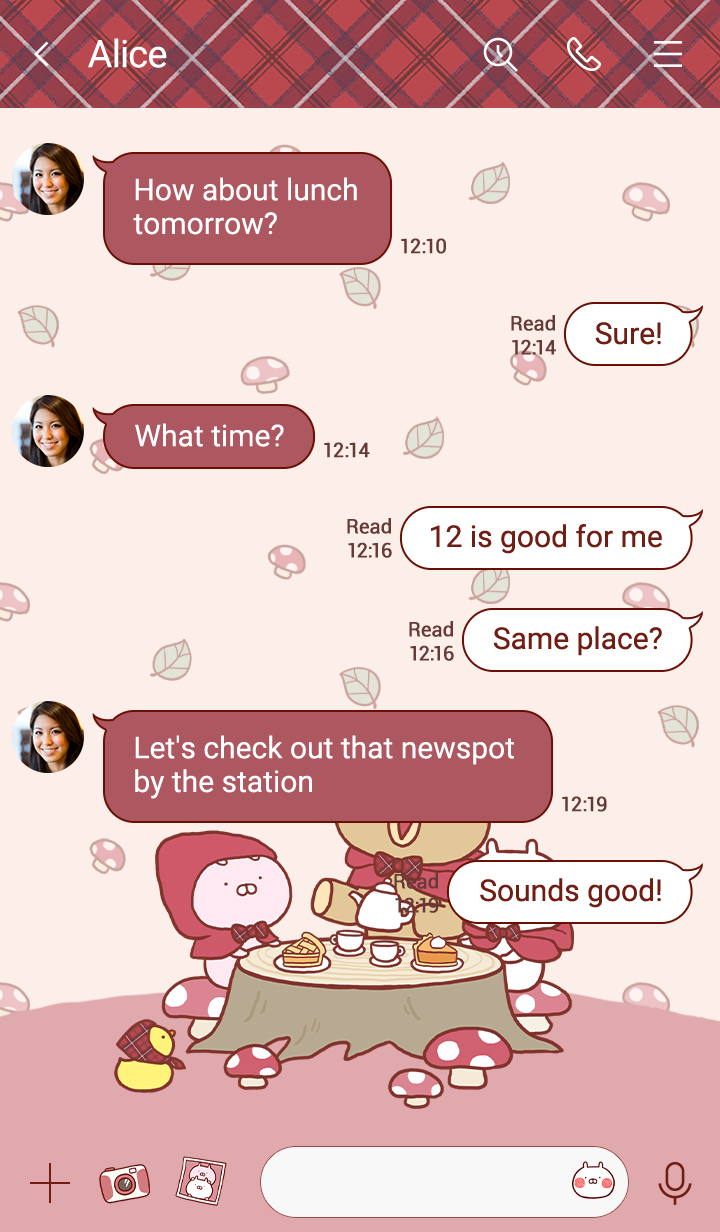
Task: Start a voice call with Alice
Action: (x=583, y=54)
